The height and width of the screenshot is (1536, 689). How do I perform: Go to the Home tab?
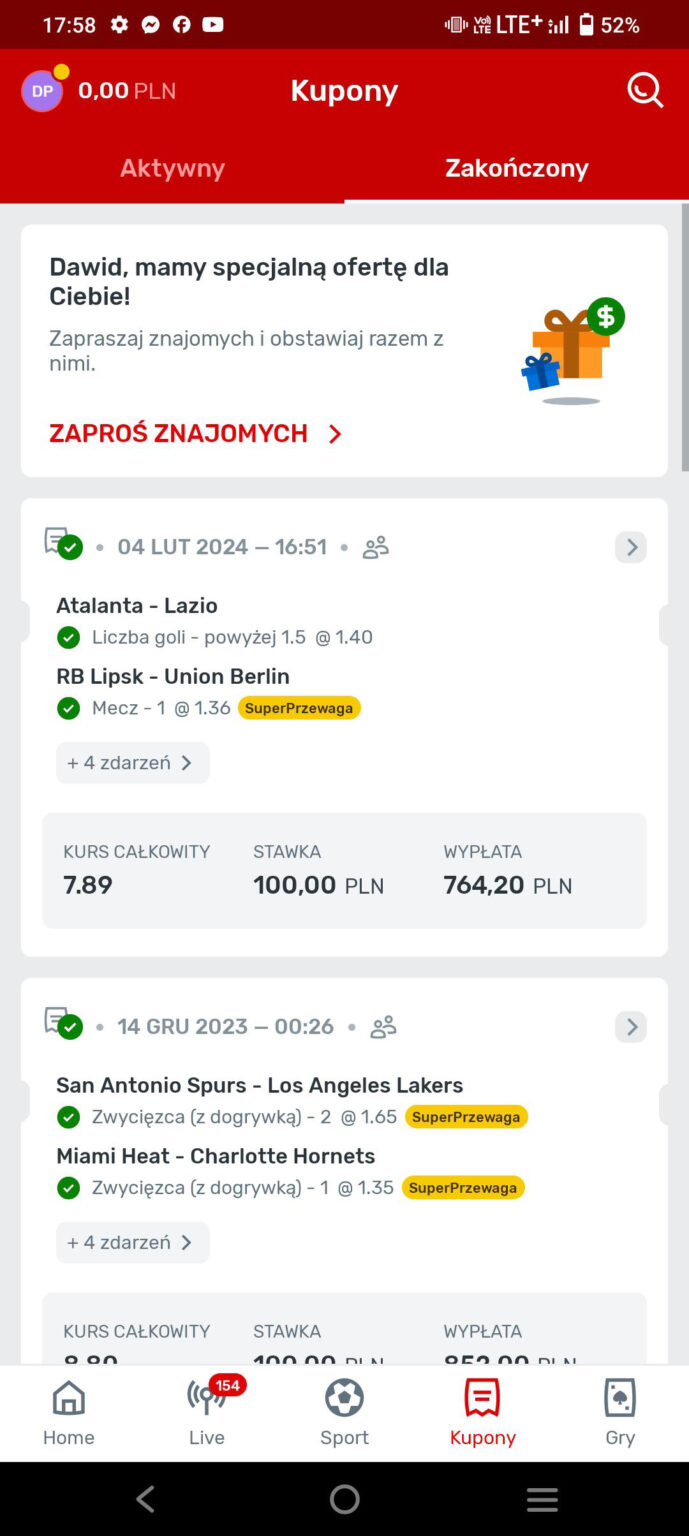pyautogui.click(x=69, y=1412)
